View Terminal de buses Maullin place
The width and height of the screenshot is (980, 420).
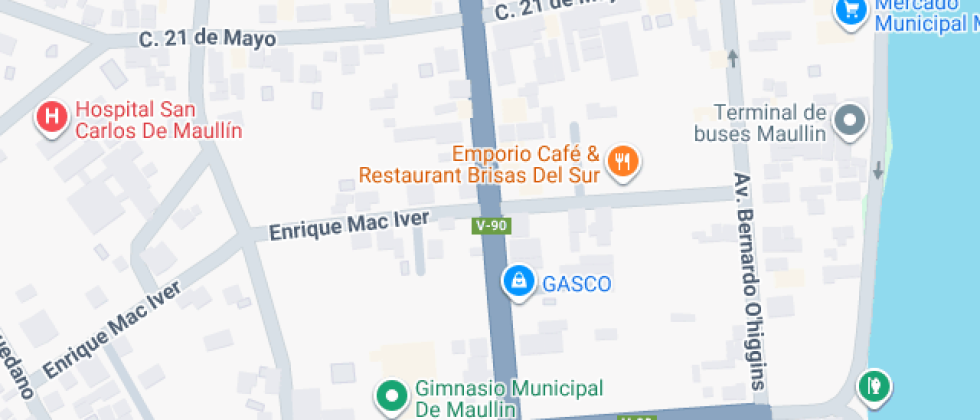[850, 121]
